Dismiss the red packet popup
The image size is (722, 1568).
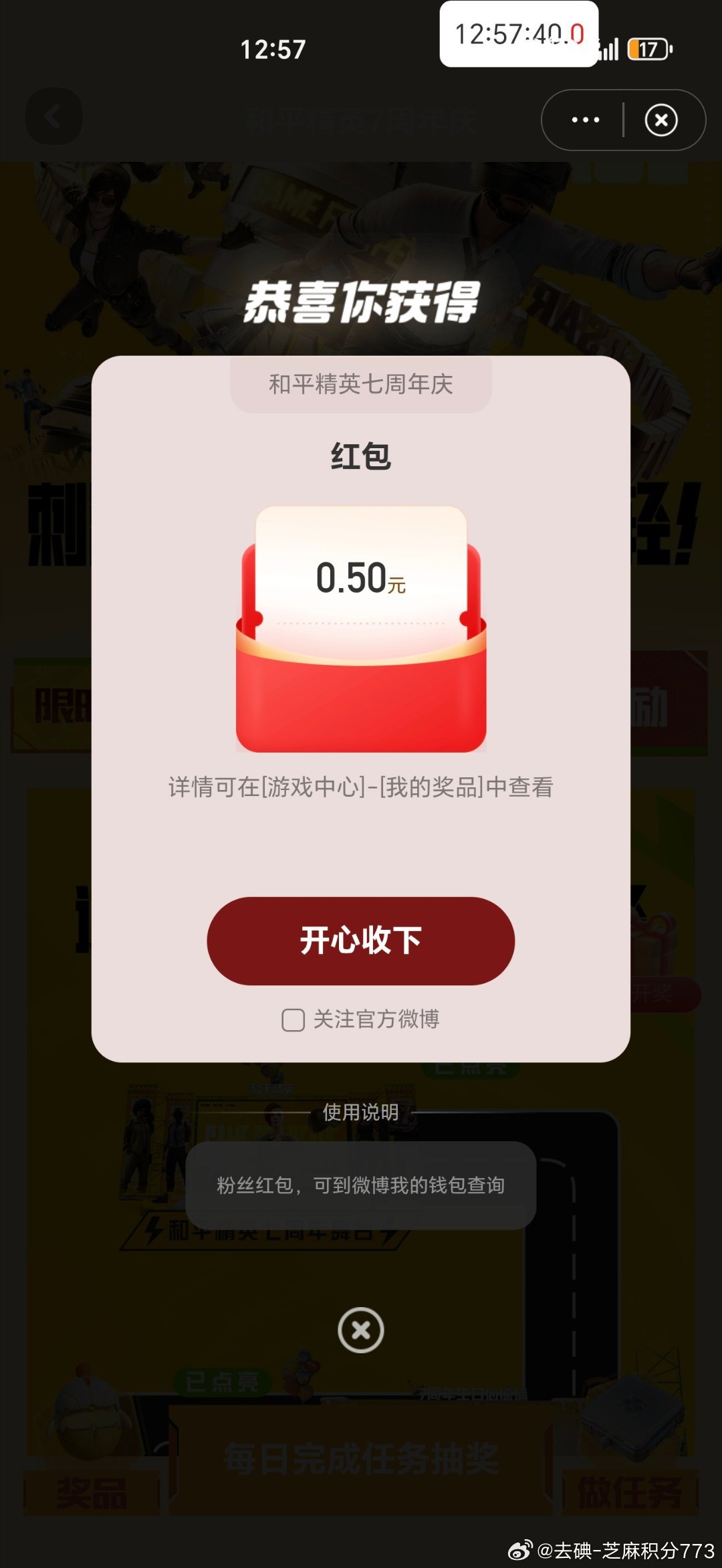click(360, 1330)
